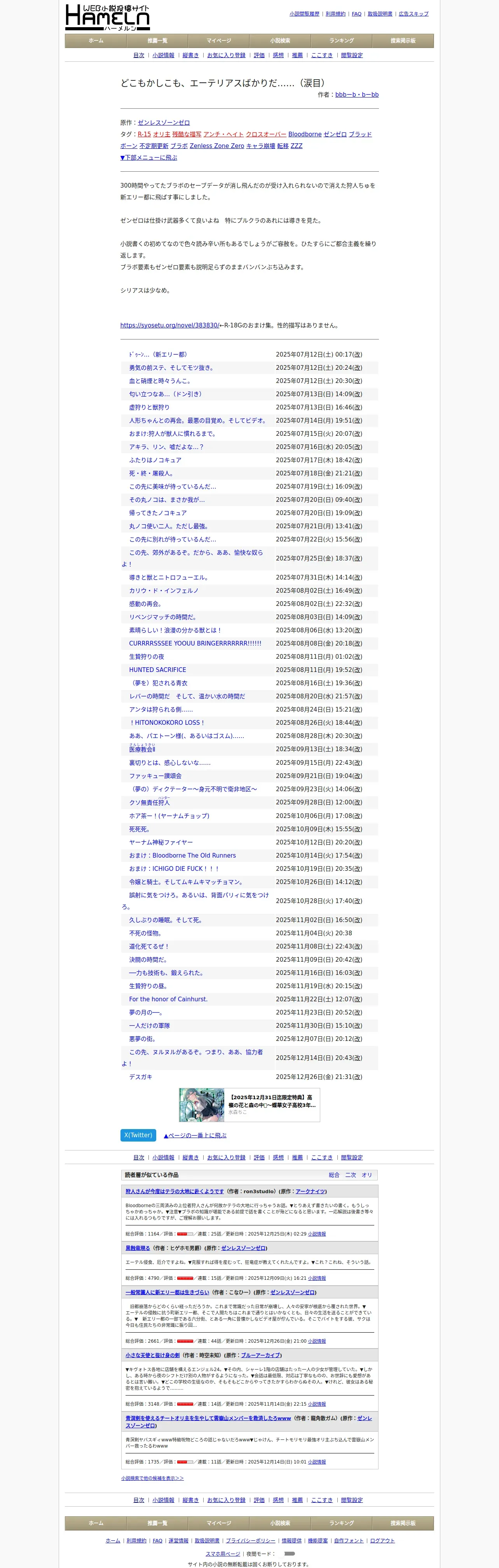
Task: Jump to the lower menu via ▼下部メニューに飛ぶ
Action: coord(149,158)
